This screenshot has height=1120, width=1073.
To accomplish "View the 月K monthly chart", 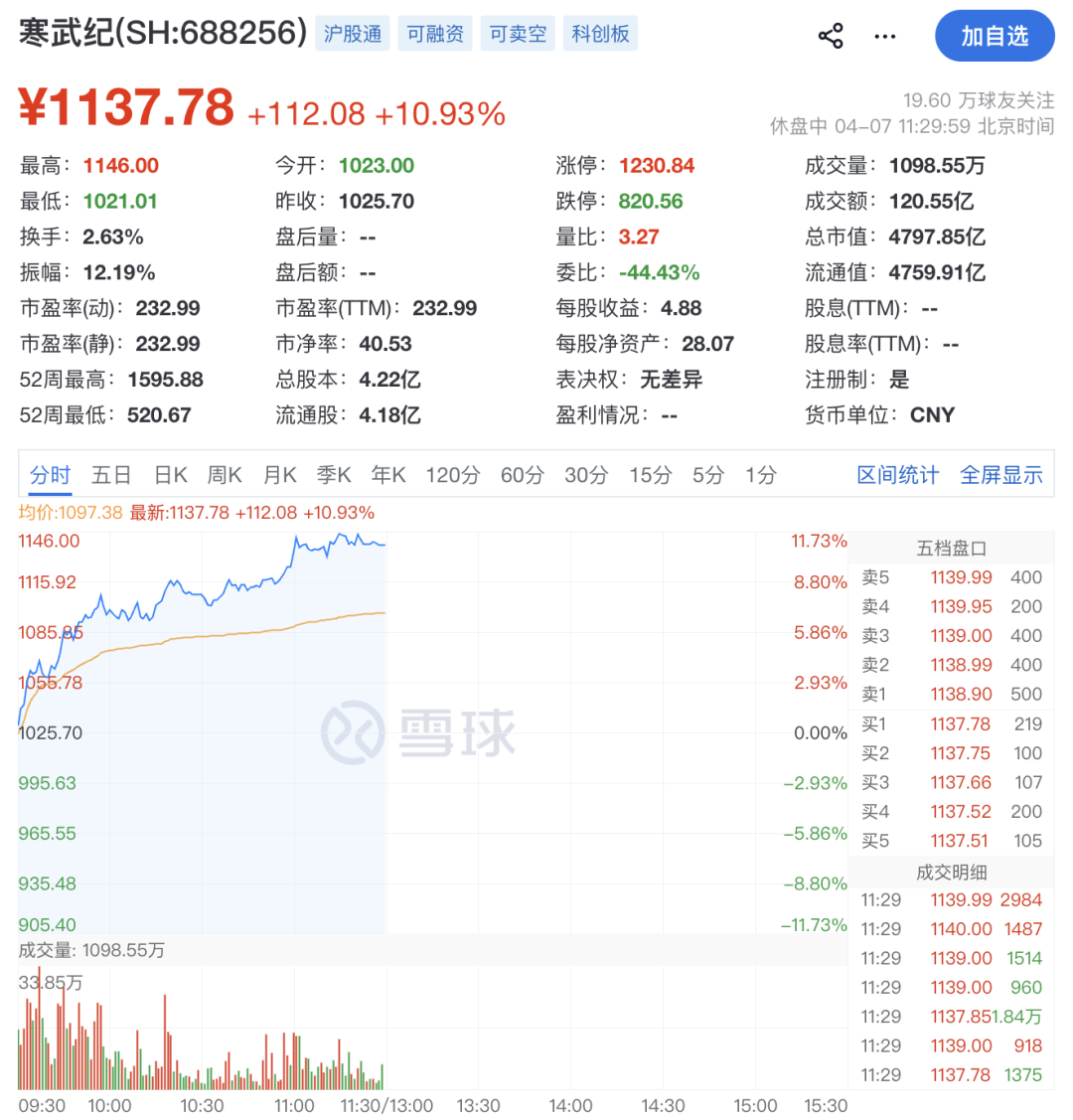I will tap(279, 475).
